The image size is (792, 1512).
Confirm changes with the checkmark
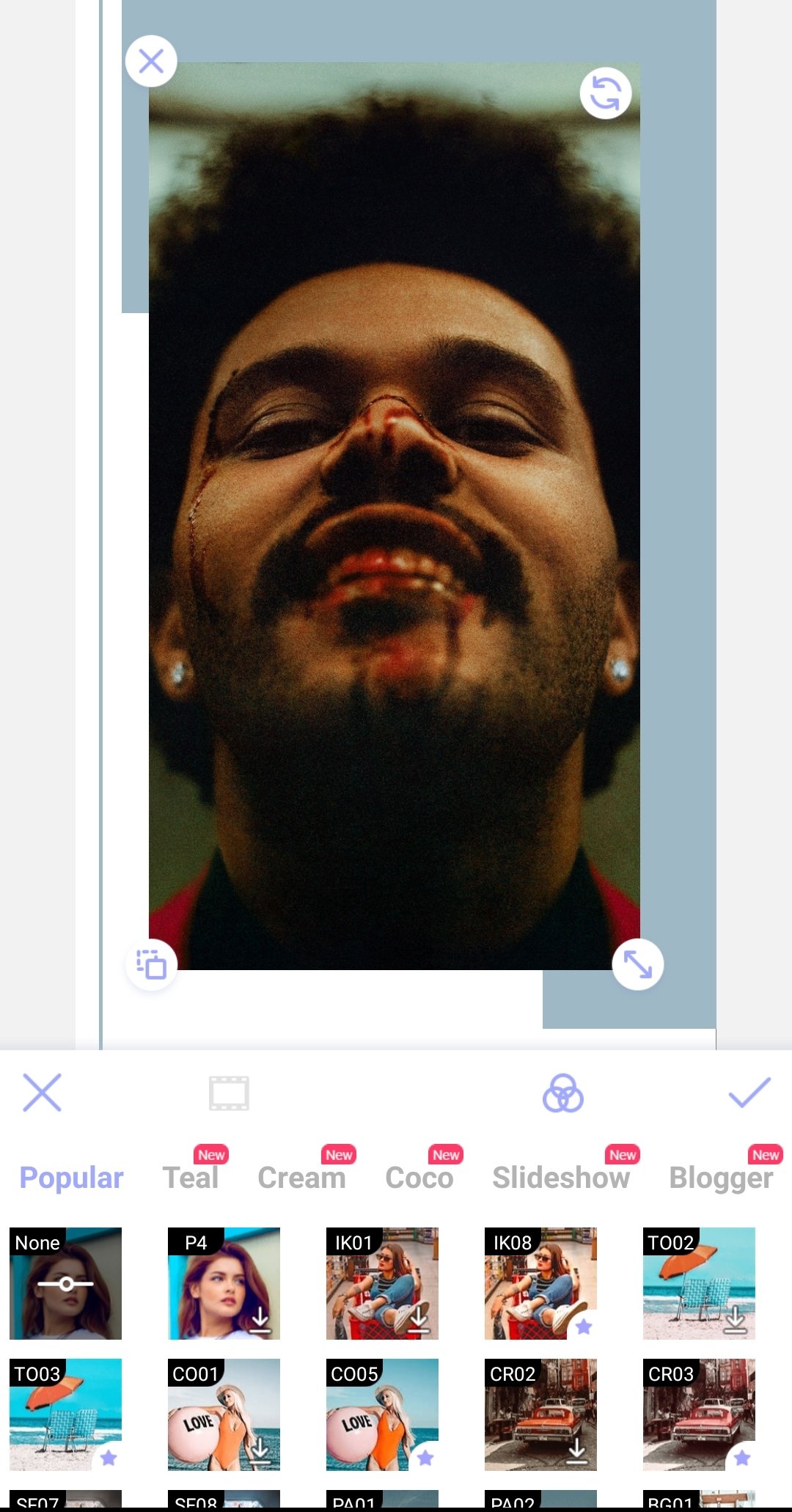(x=749, y=1093)
